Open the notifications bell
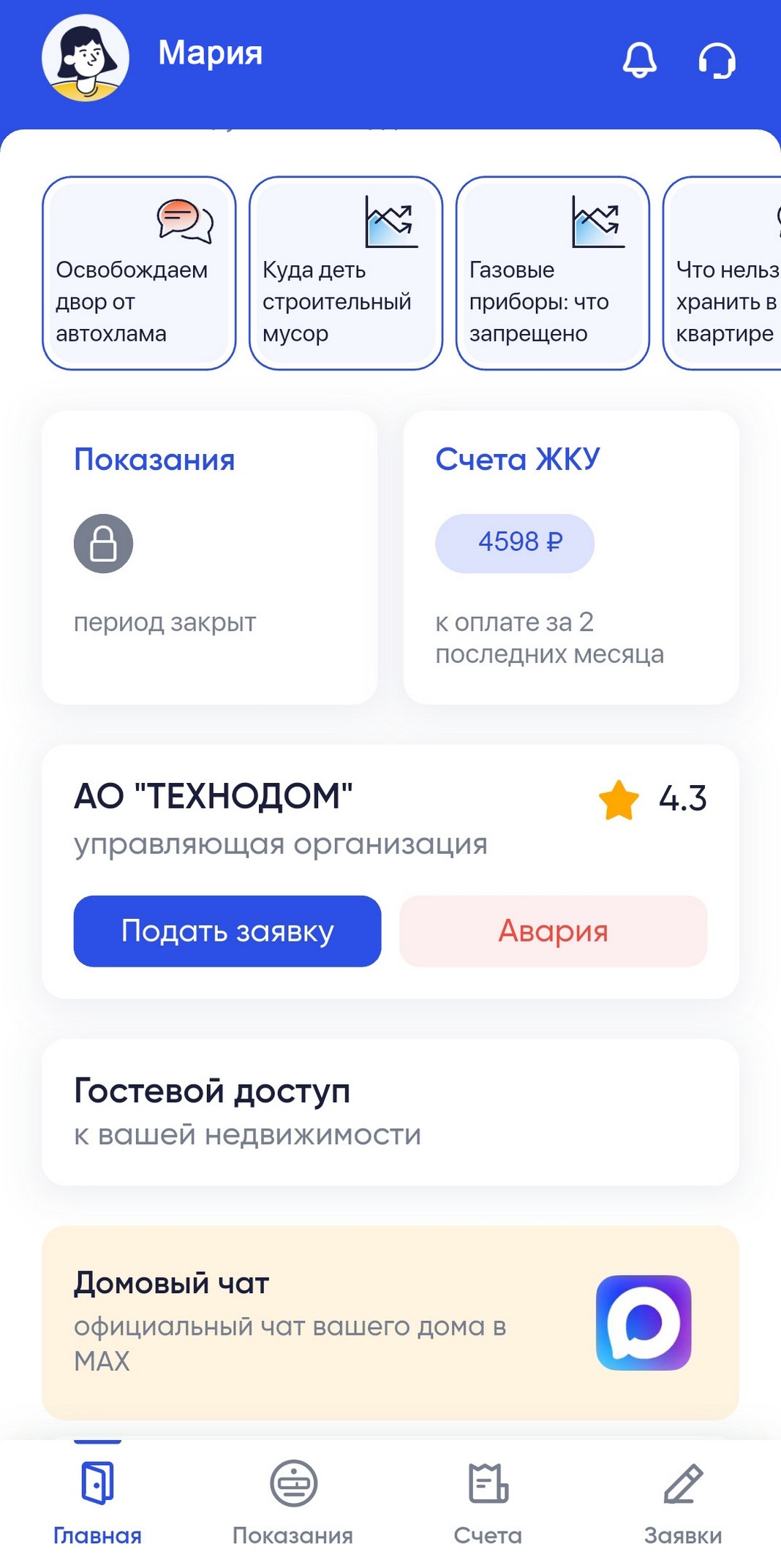This screenshot has height=1568, width=781. click(639, 59)
